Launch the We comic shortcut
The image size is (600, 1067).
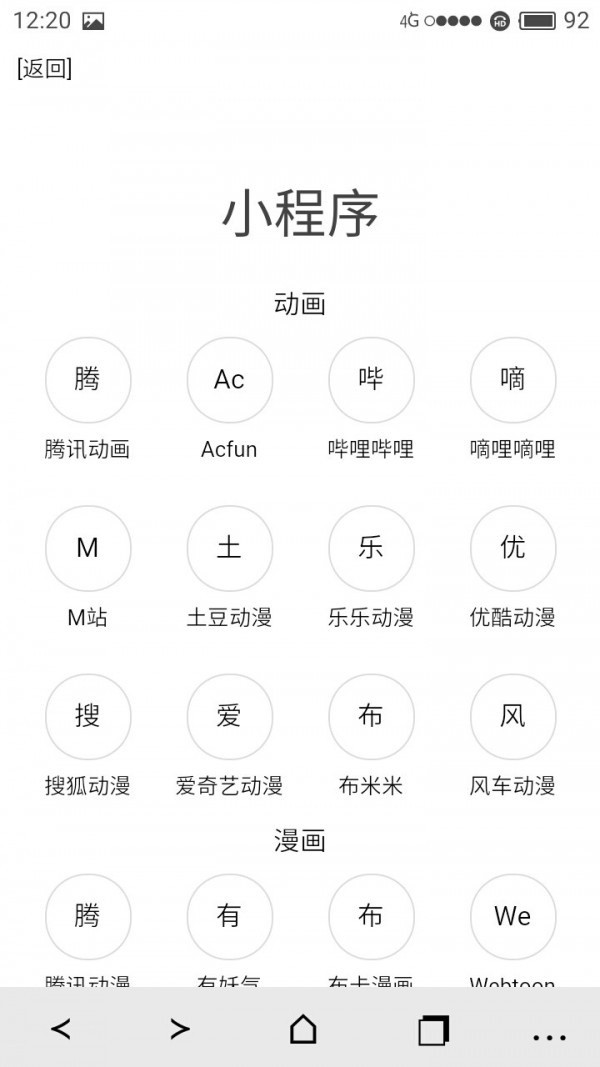(x=513, y=917)
